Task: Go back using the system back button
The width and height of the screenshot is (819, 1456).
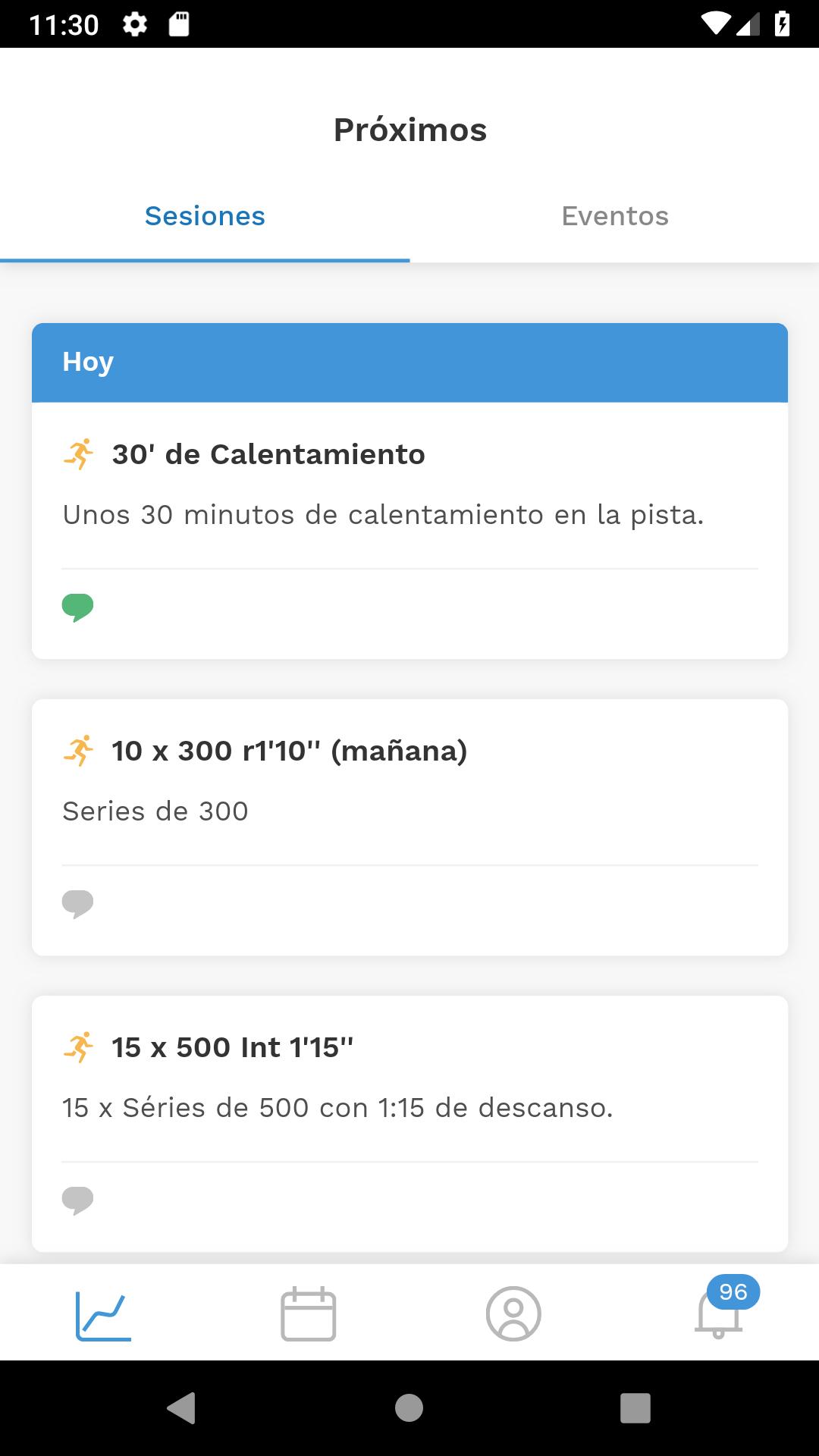Action: (181, 1408)
